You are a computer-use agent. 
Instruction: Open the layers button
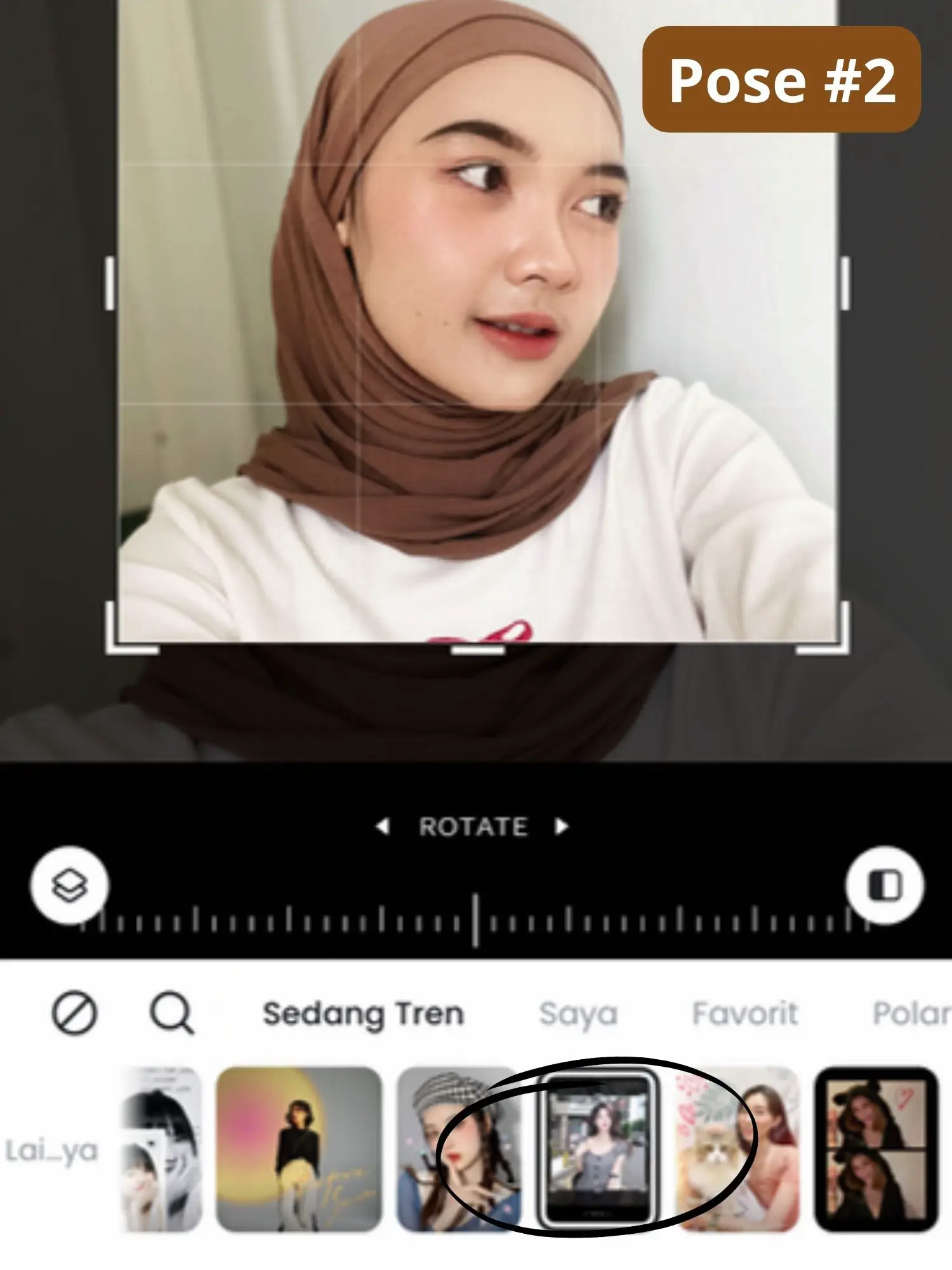[x=69, y=885]
